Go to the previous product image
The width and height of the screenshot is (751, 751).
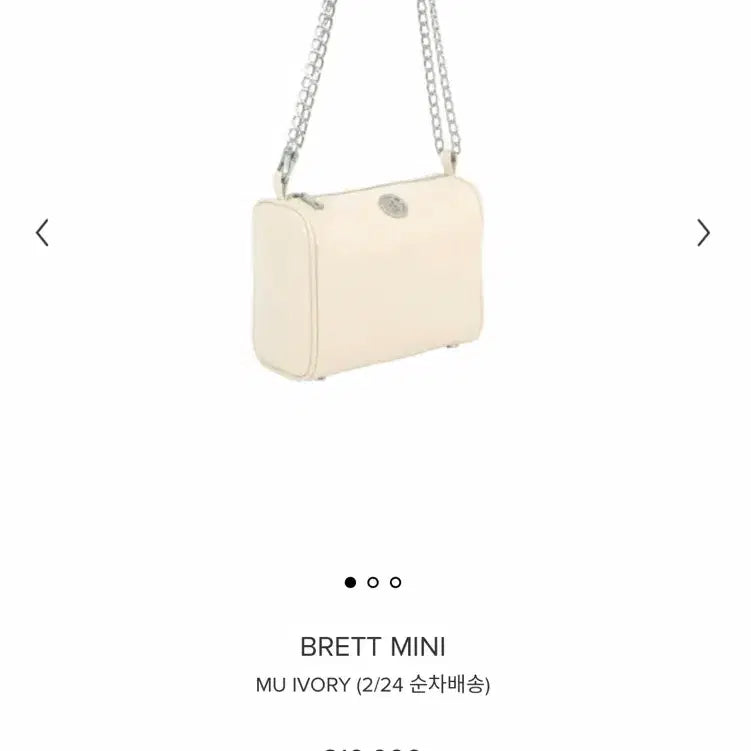[42, 233]
